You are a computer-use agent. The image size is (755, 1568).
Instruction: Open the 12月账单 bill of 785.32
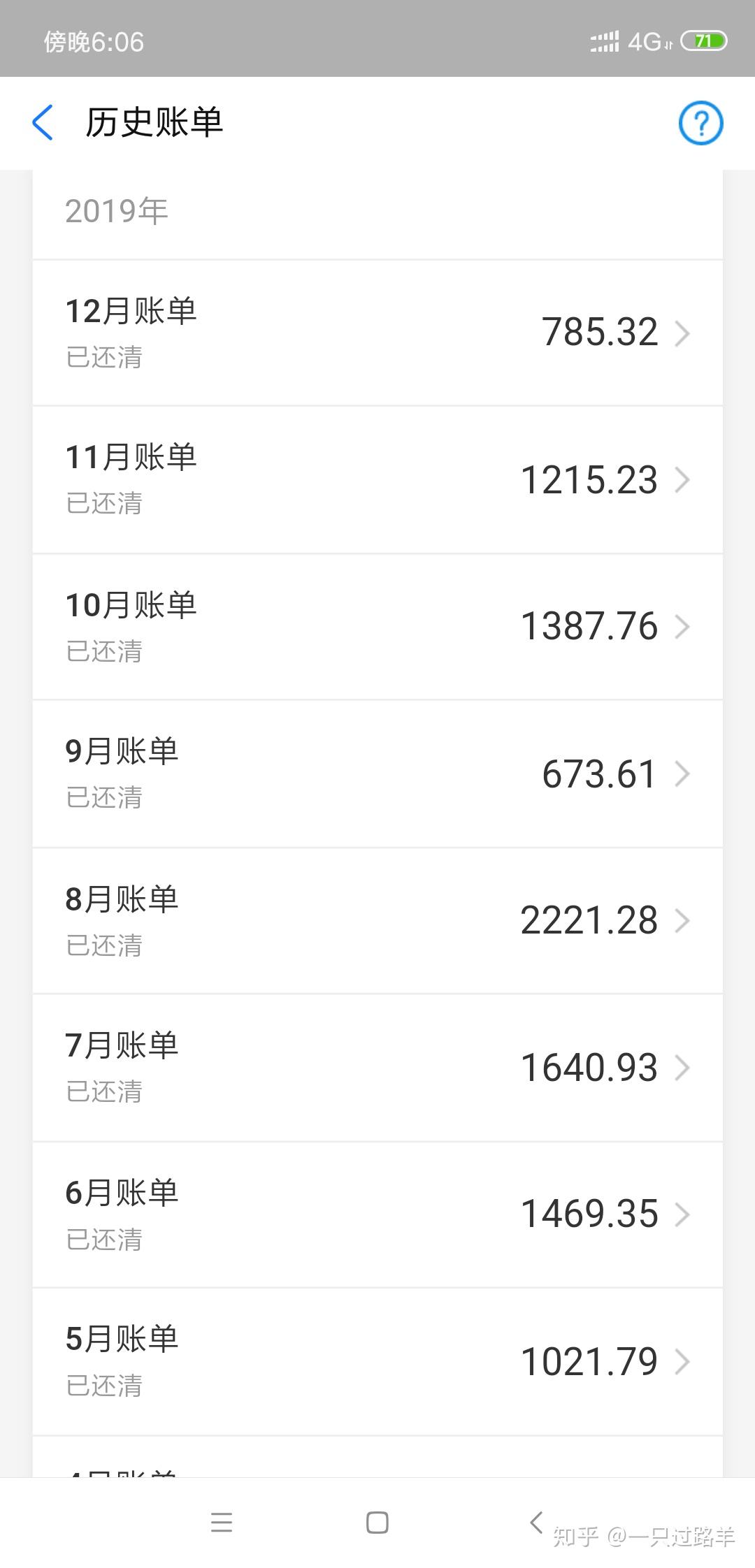click(377, 333)
